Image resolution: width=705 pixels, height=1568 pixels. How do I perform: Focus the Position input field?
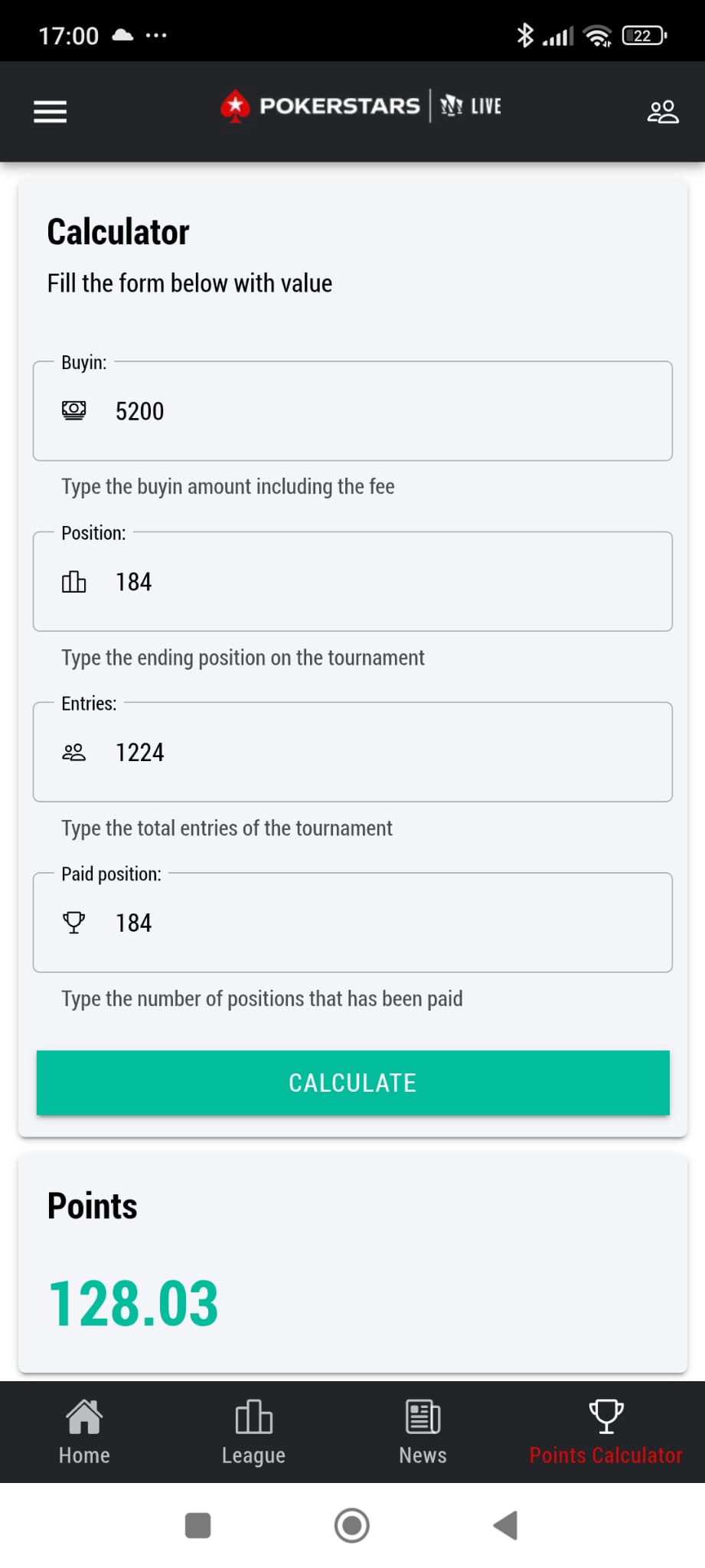pos(353,582)
